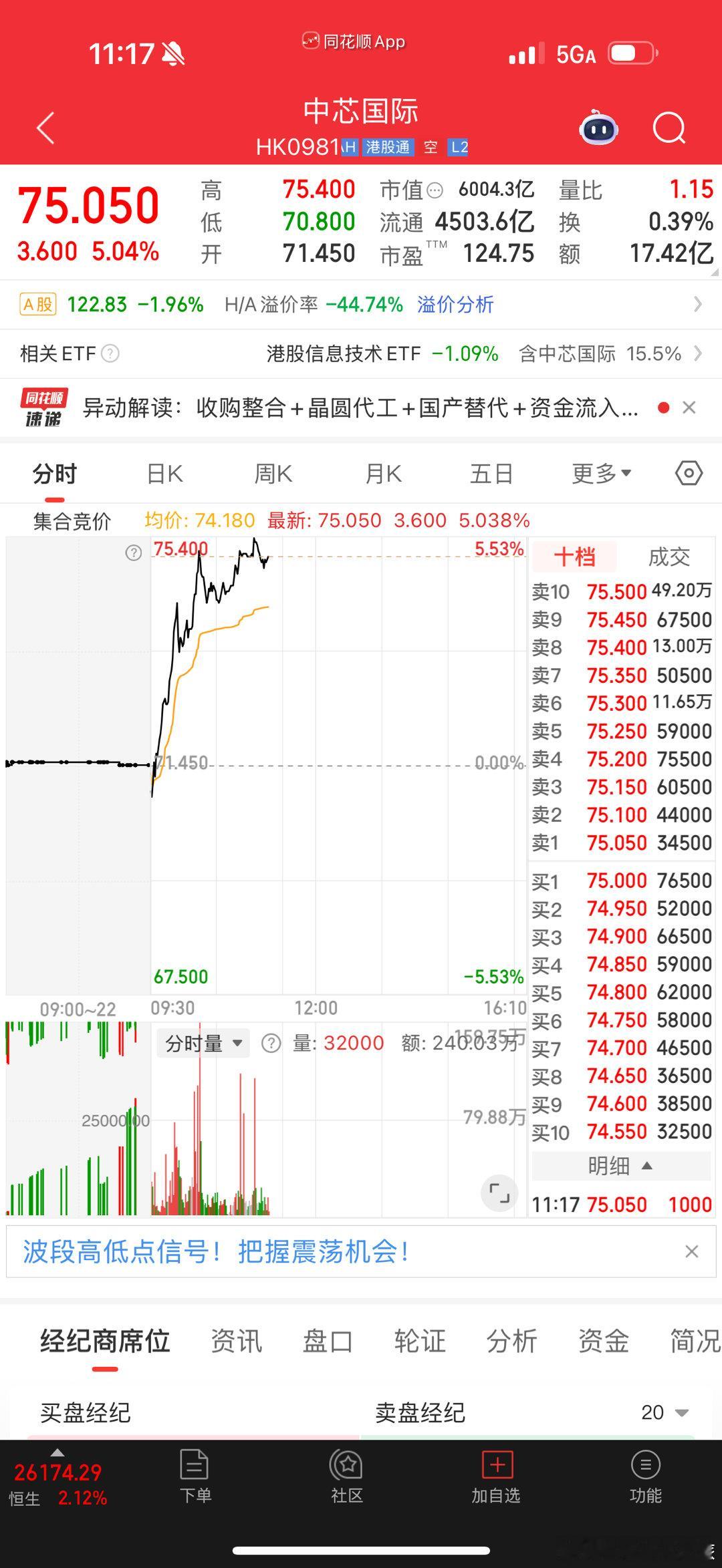722x1568 pixels.
Task: Switch to the 资金 funds tab
Action: (x=602, y=1342)
